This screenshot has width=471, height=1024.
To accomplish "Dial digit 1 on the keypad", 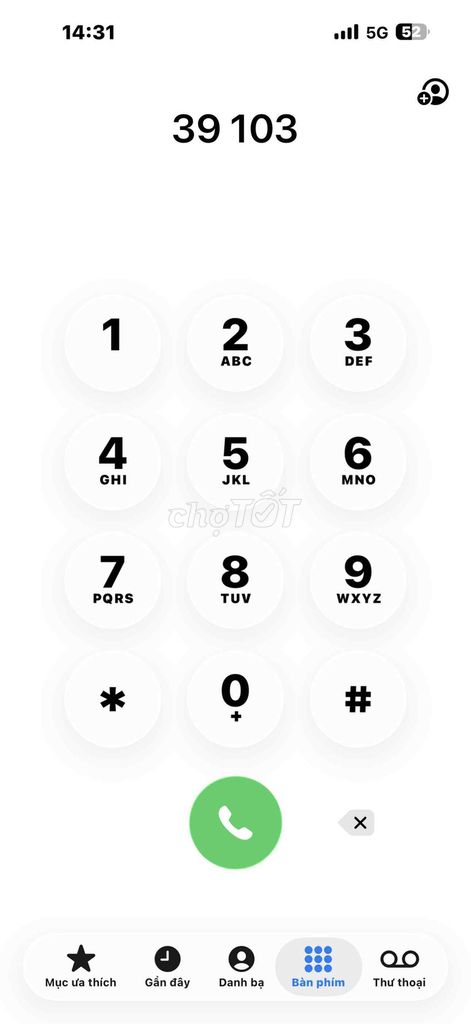I will [112, 343].
